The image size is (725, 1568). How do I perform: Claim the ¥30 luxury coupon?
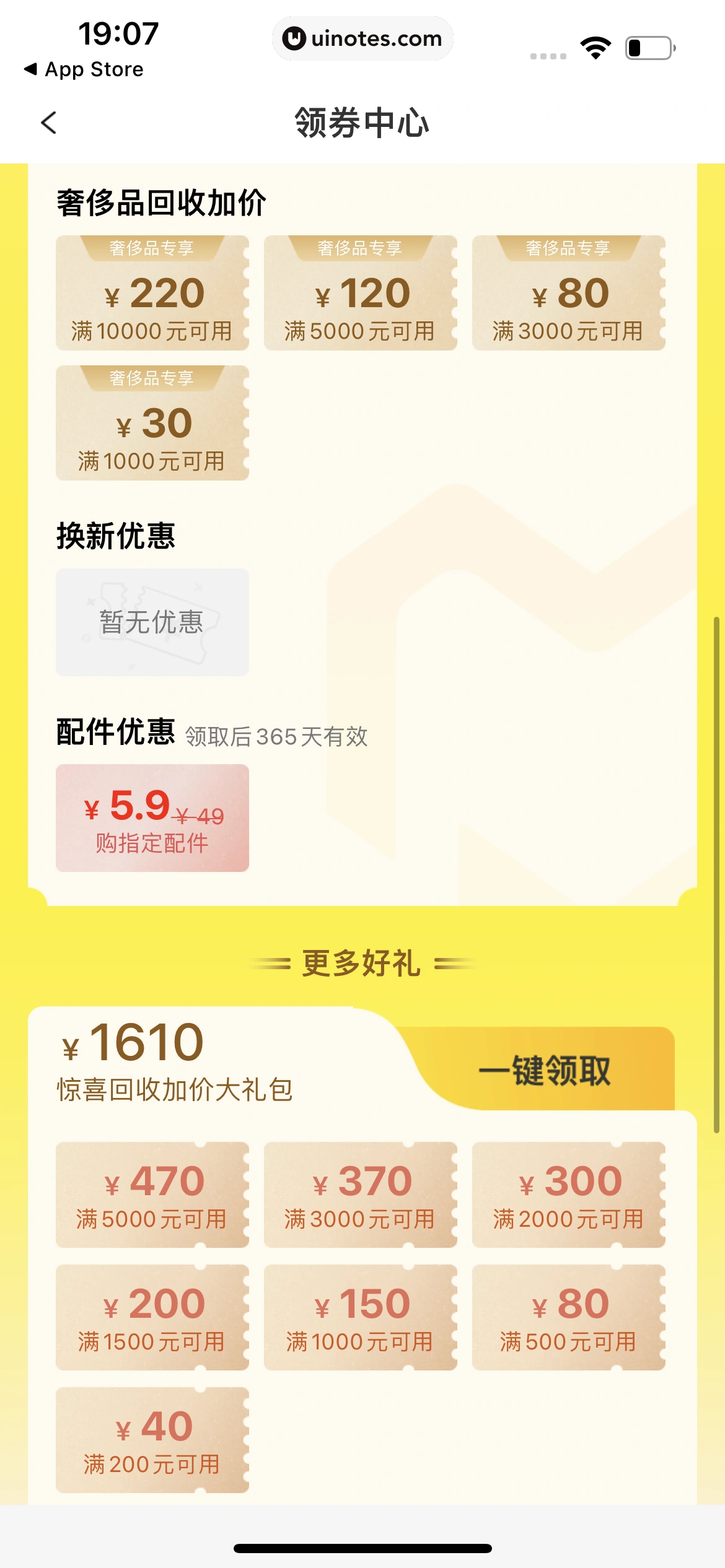point(152,423)
